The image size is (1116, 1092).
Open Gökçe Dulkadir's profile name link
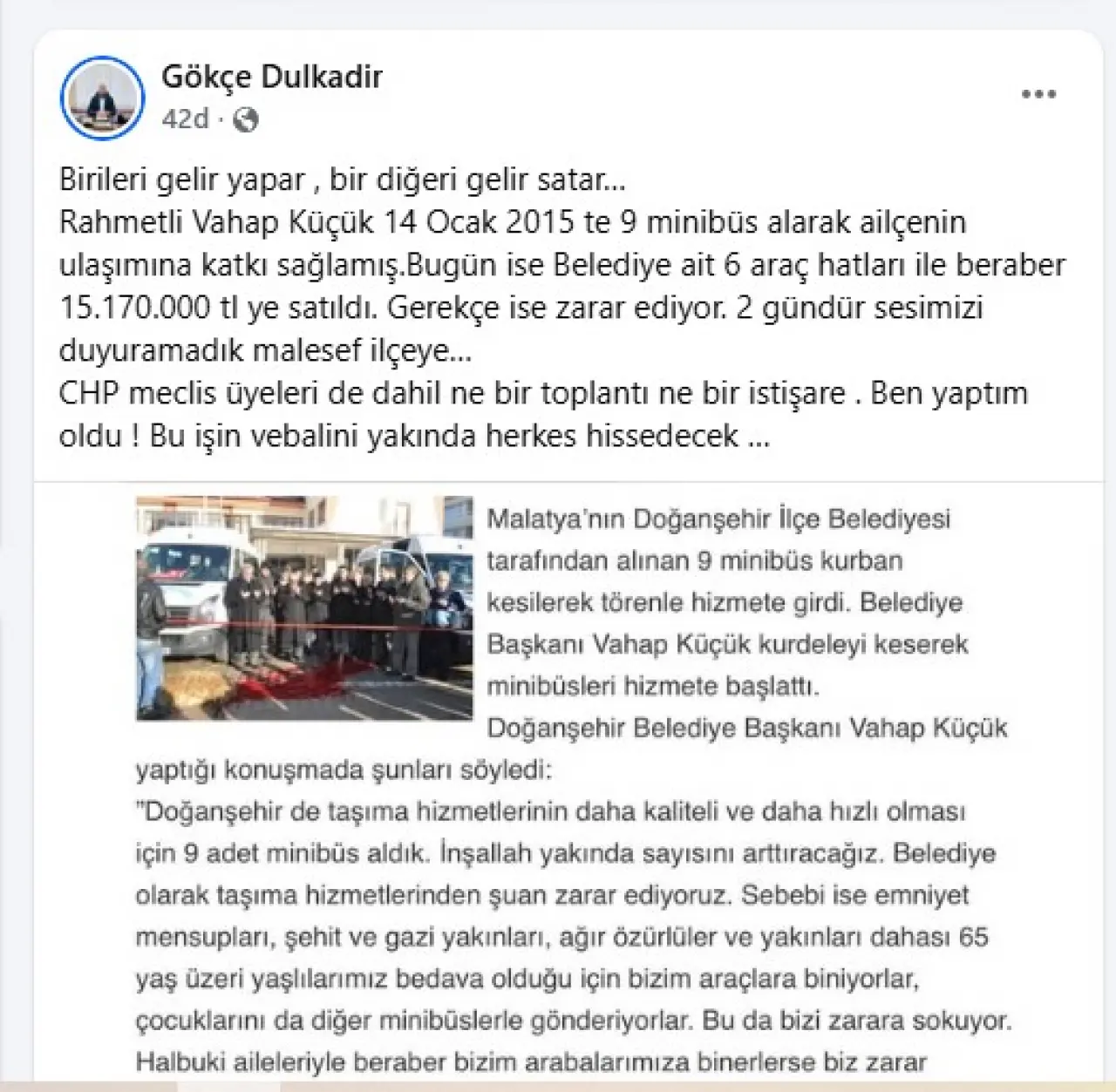tap(271, 77)
